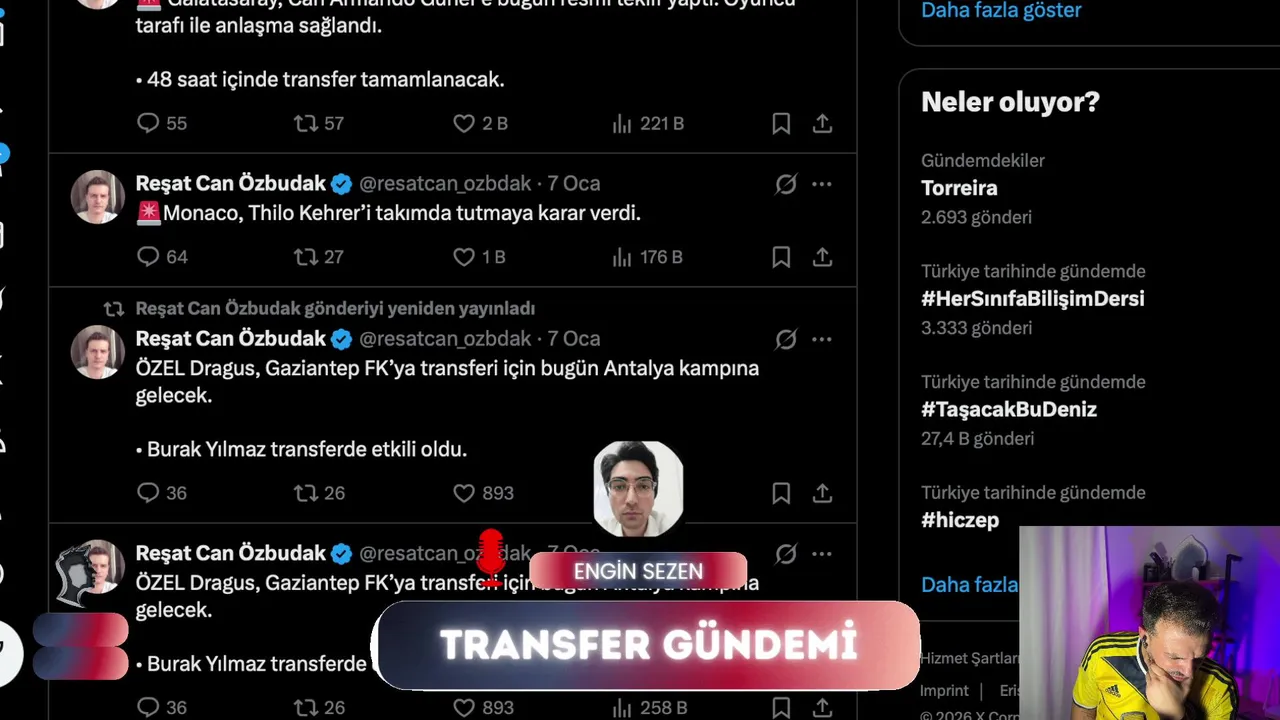Image resolution: width=1280 pixels, height=720 pixels.
Task: Bookmark the 48 saat içinde transfer post
Action: pos(781,123)
